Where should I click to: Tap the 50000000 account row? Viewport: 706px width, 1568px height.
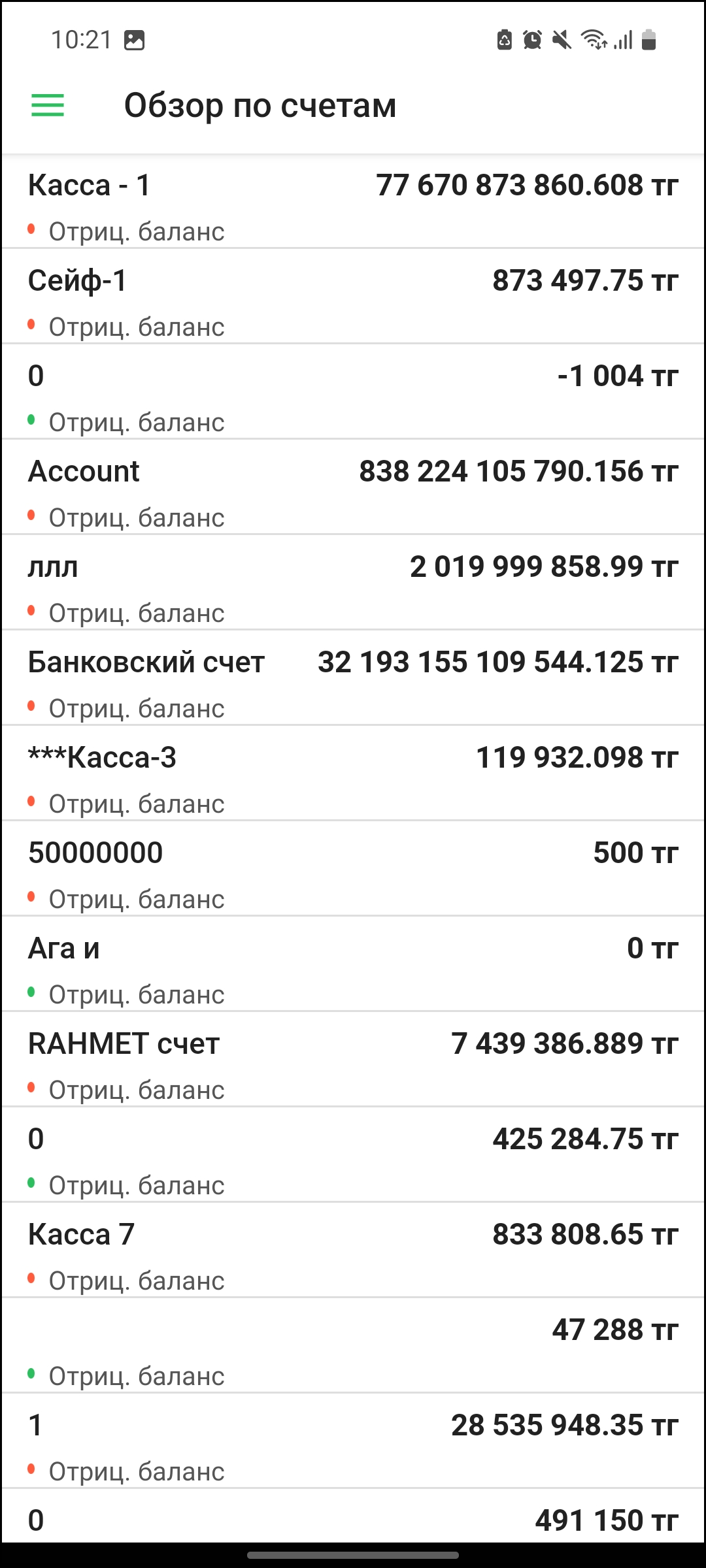point(353,870)
